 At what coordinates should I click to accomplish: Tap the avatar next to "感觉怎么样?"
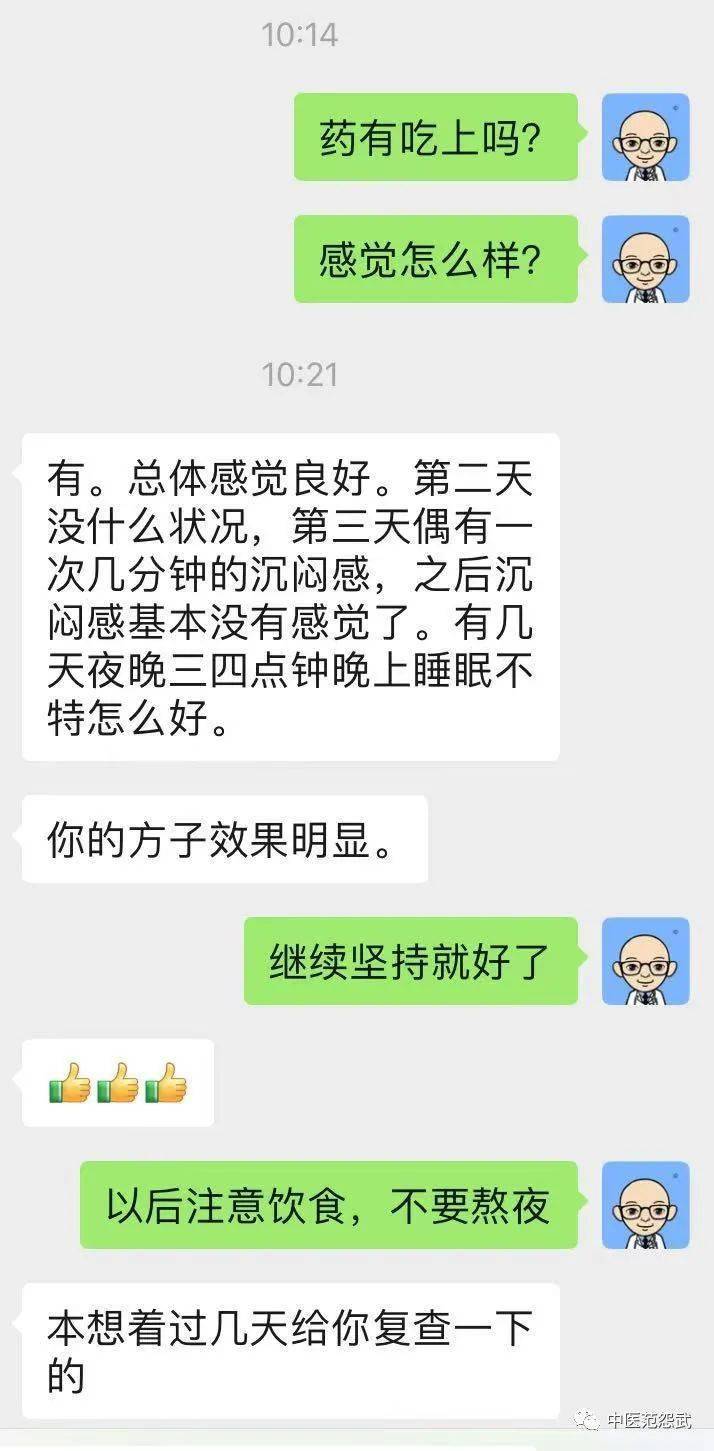point(645,259)
